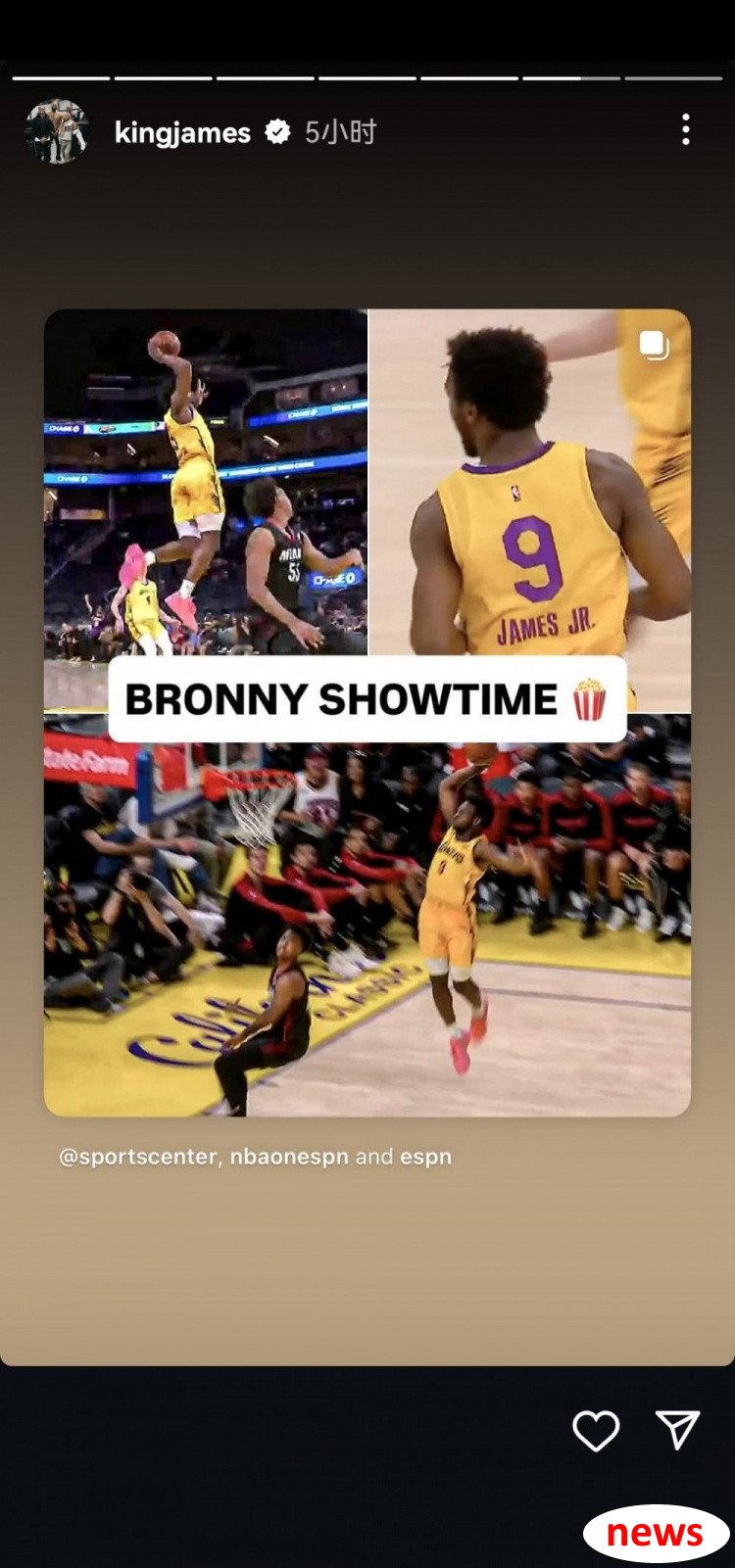
Task: Open the three-dot story options menu
Action: coord(686,129)
